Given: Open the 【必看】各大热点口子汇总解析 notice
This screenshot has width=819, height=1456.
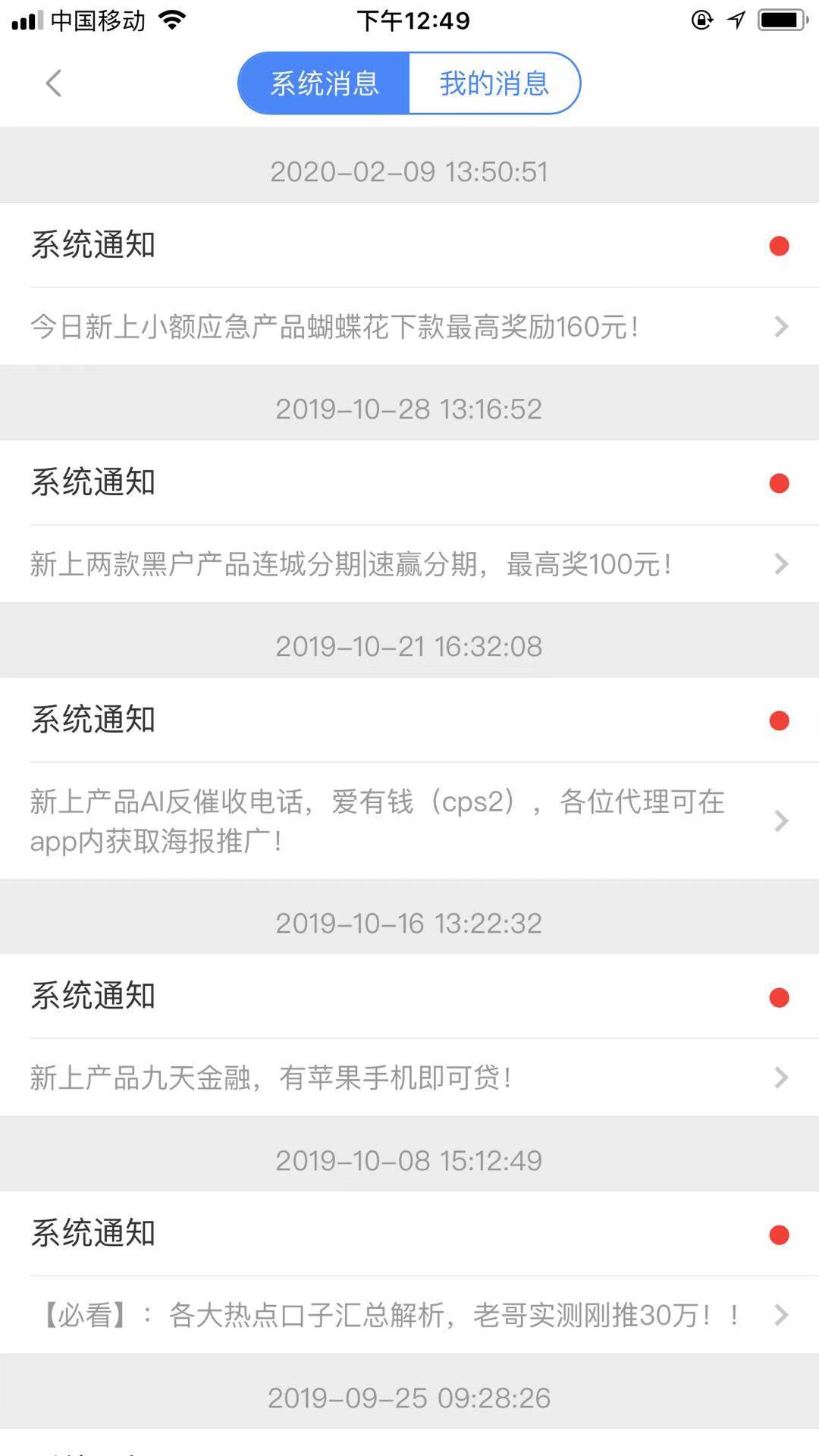Looking at the screenshot, I should coord(409,1315).
